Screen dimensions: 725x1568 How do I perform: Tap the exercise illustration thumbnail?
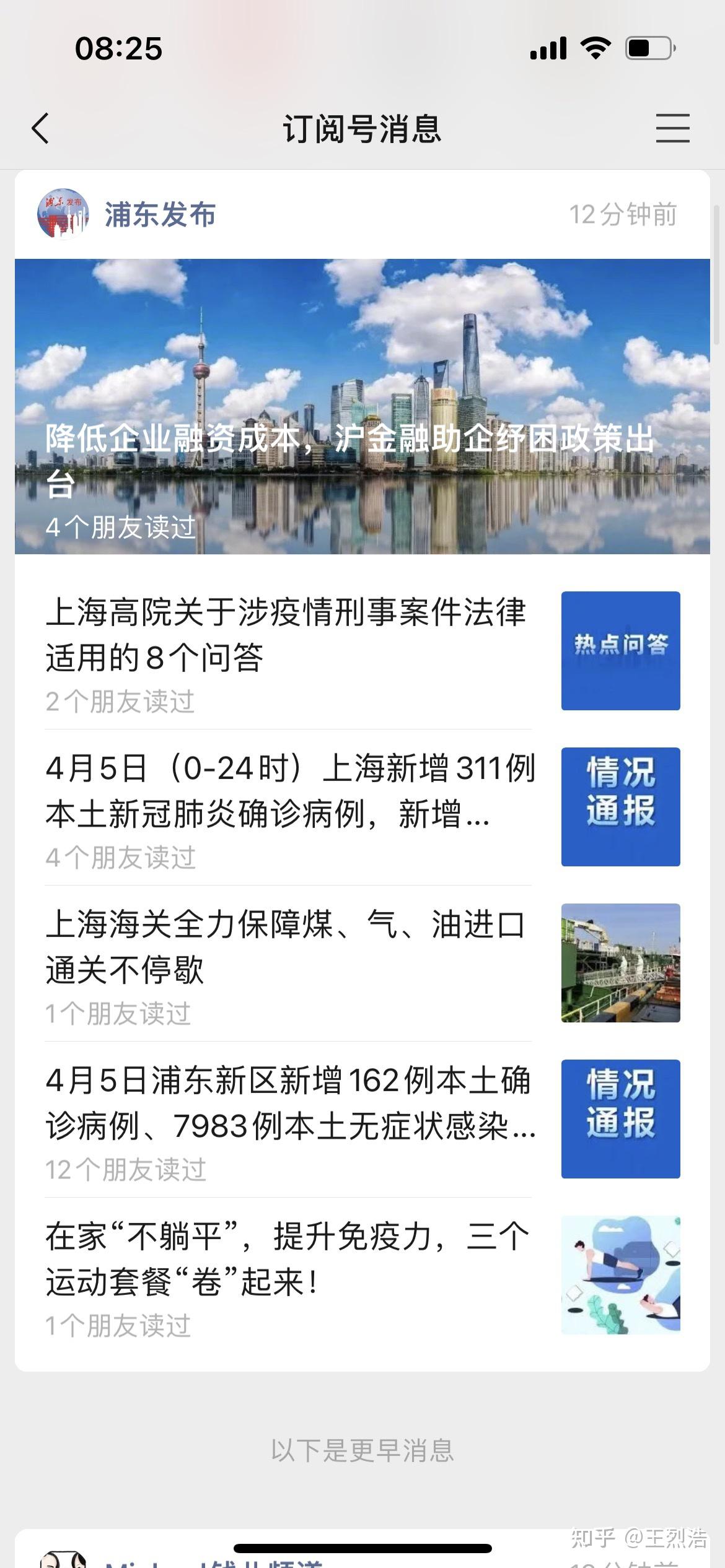point(620,1273)
